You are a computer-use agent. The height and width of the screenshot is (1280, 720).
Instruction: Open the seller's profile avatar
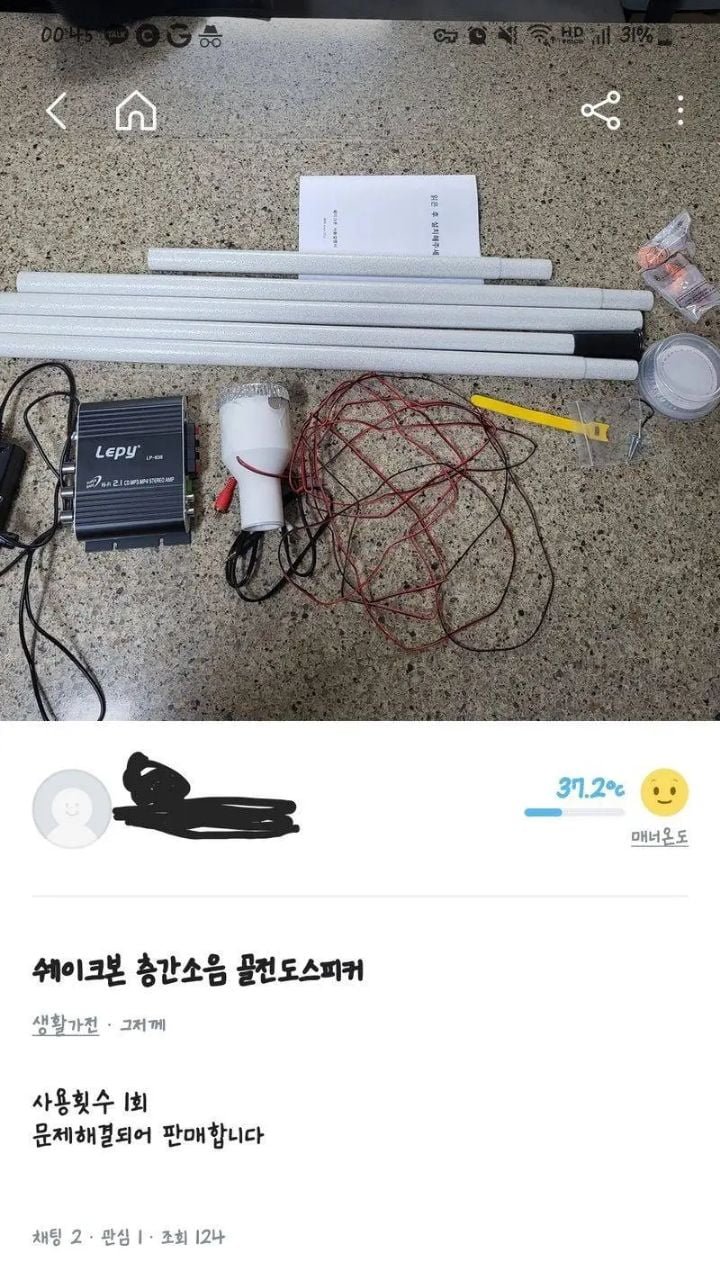point(72,808)
